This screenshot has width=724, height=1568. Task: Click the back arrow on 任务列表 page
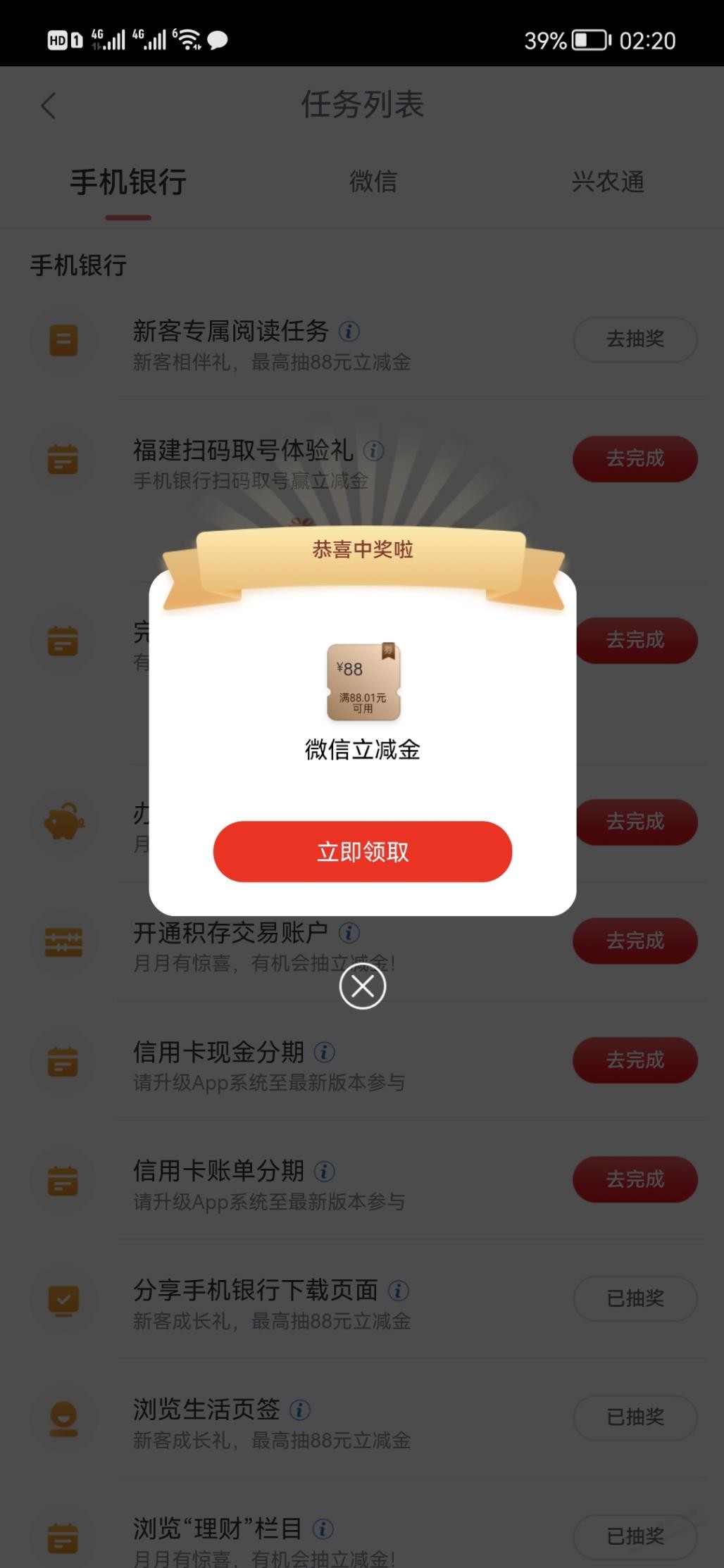click(48, 106)
